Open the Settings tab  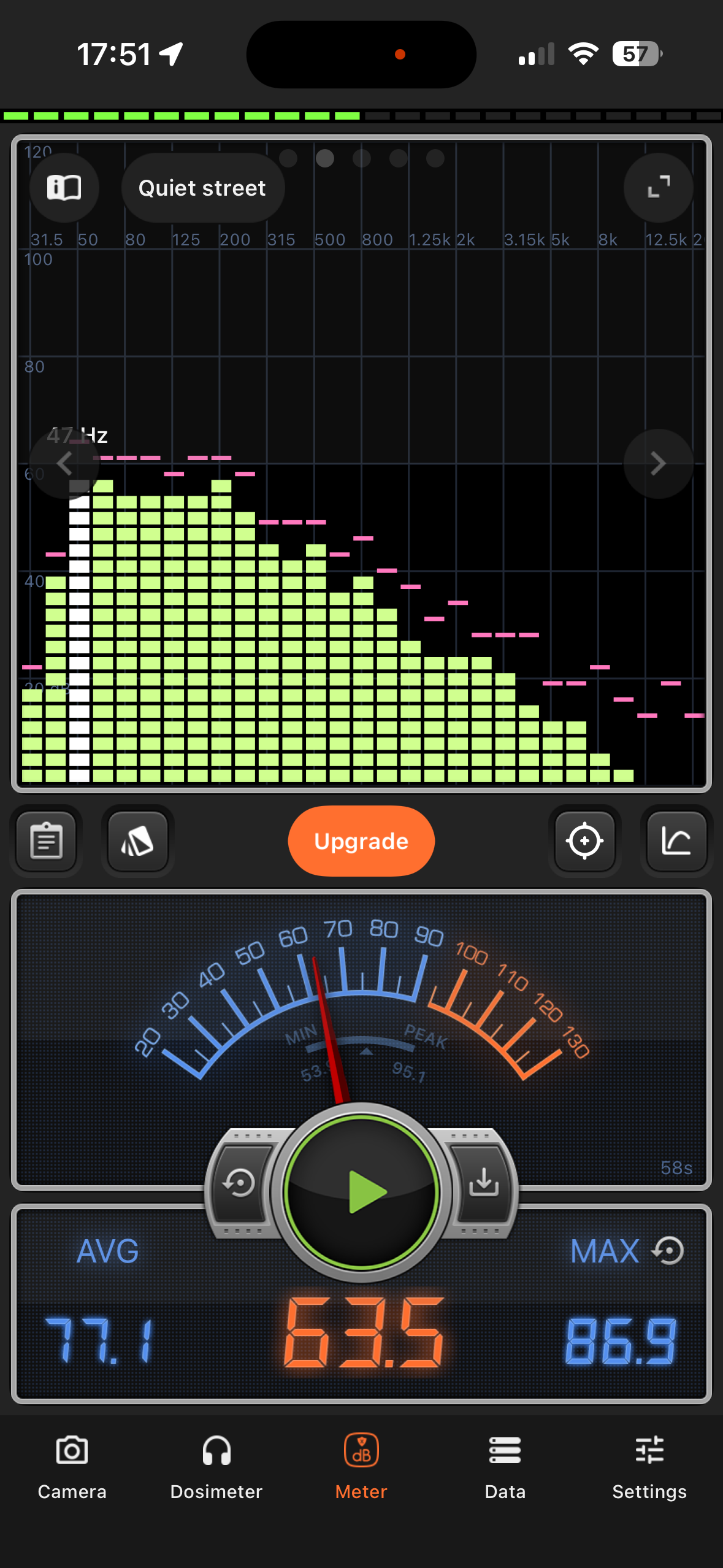649,1467
